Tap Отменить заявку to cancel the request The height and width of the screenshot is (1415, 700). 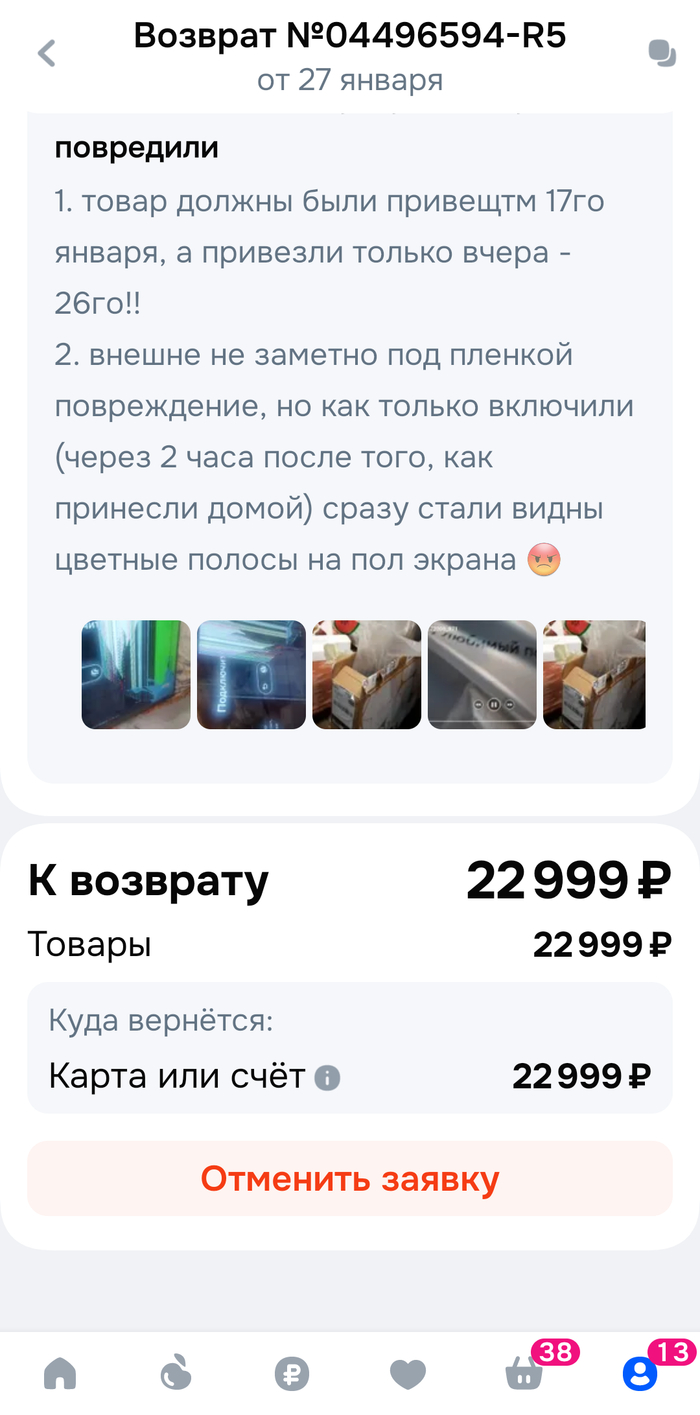(350, 1179)
